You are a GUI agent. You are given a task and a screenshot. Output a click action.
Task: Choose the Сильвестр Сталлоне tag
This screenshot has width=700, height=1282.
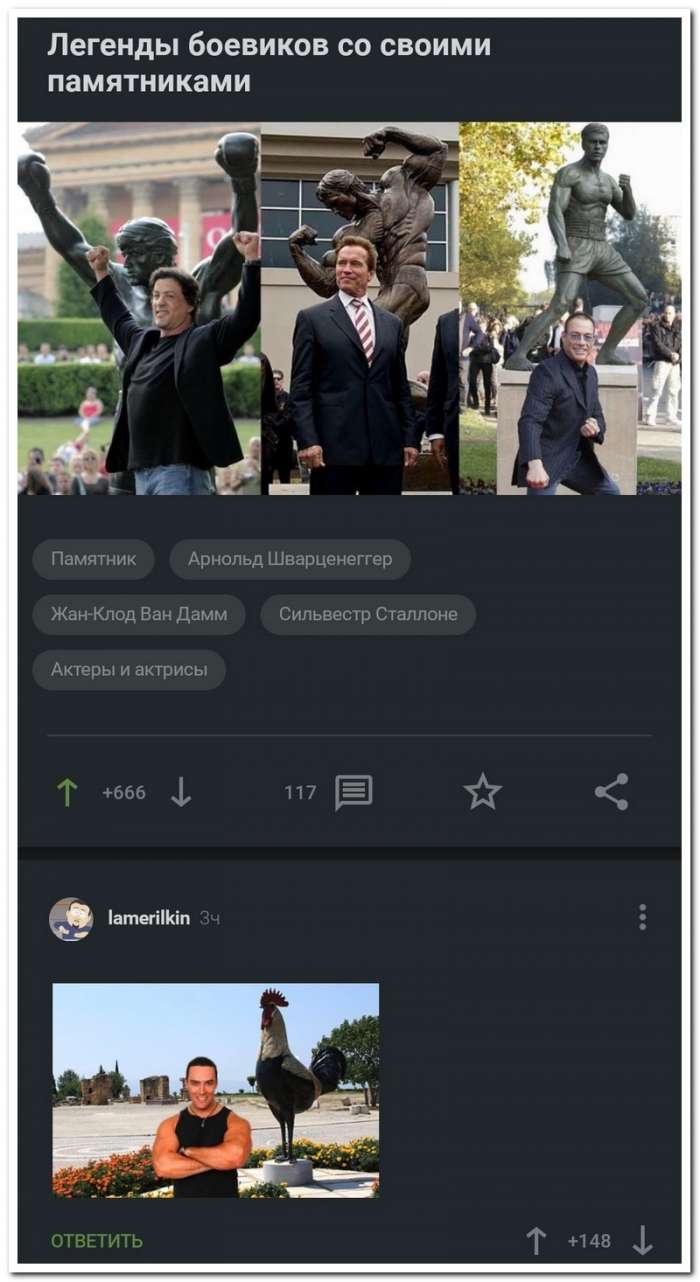[x=368, y=614]
